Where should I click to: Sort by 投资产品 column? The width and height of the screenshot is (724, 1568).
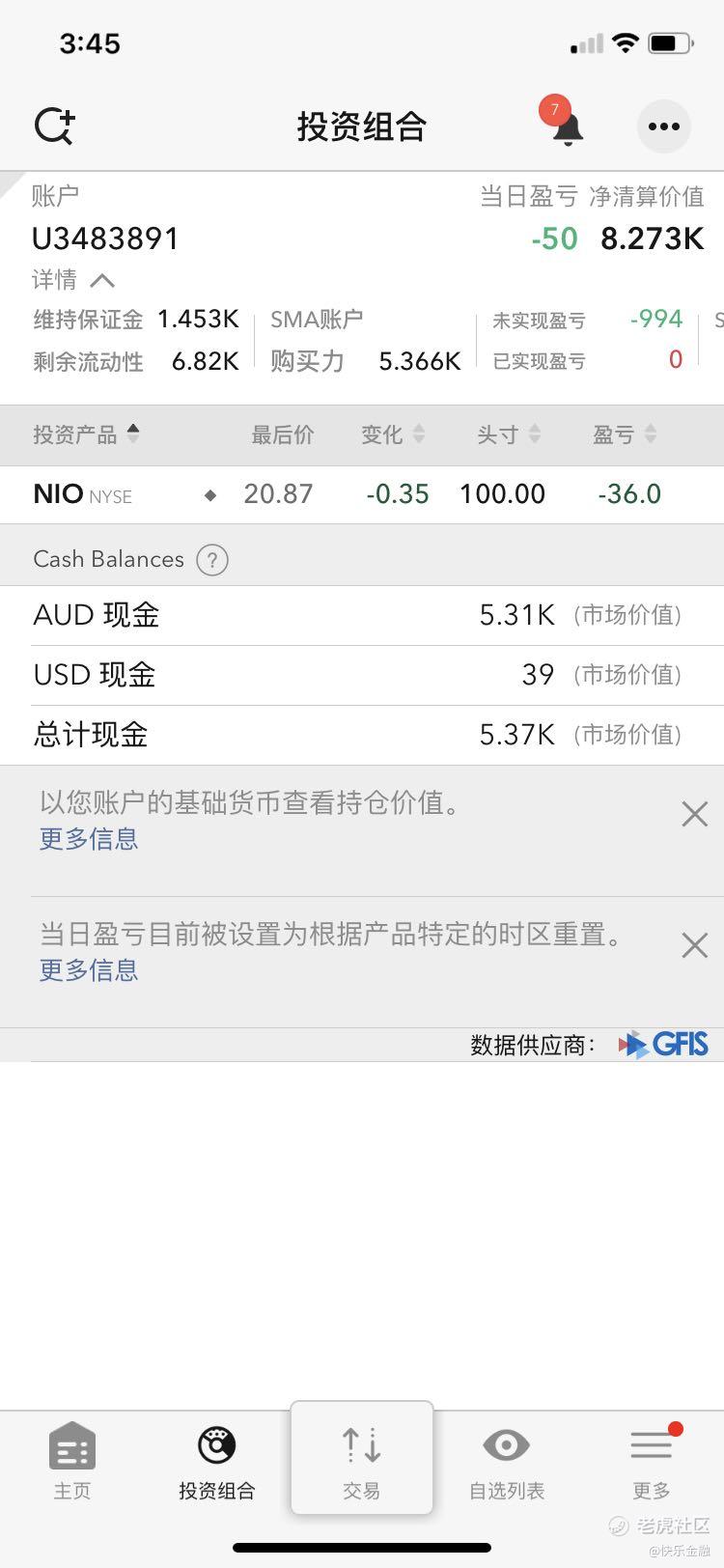pyautogui.click(x=87, y=434)
